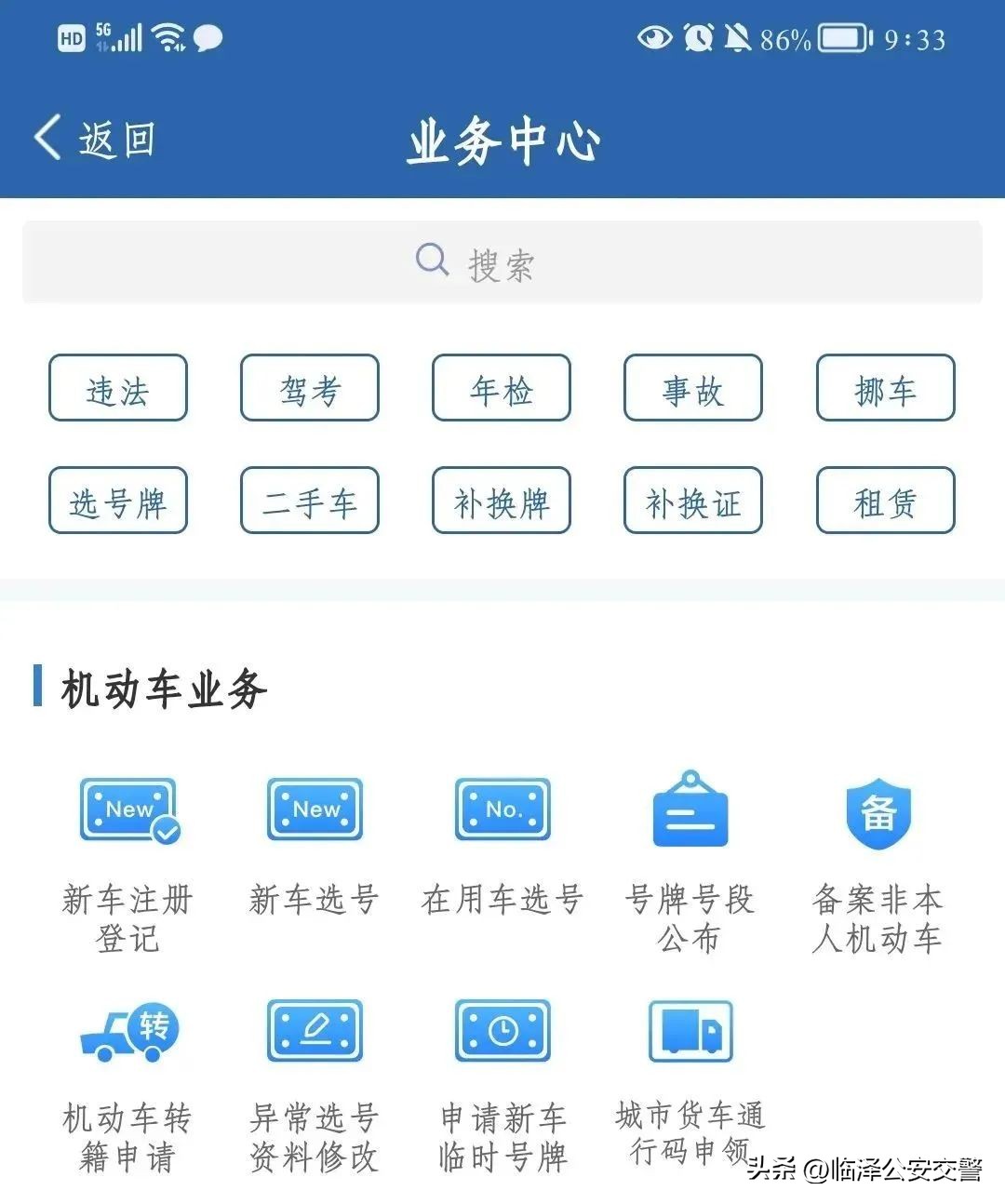
Task: Open the 驾考 shortcut
Action: [309, 389]
